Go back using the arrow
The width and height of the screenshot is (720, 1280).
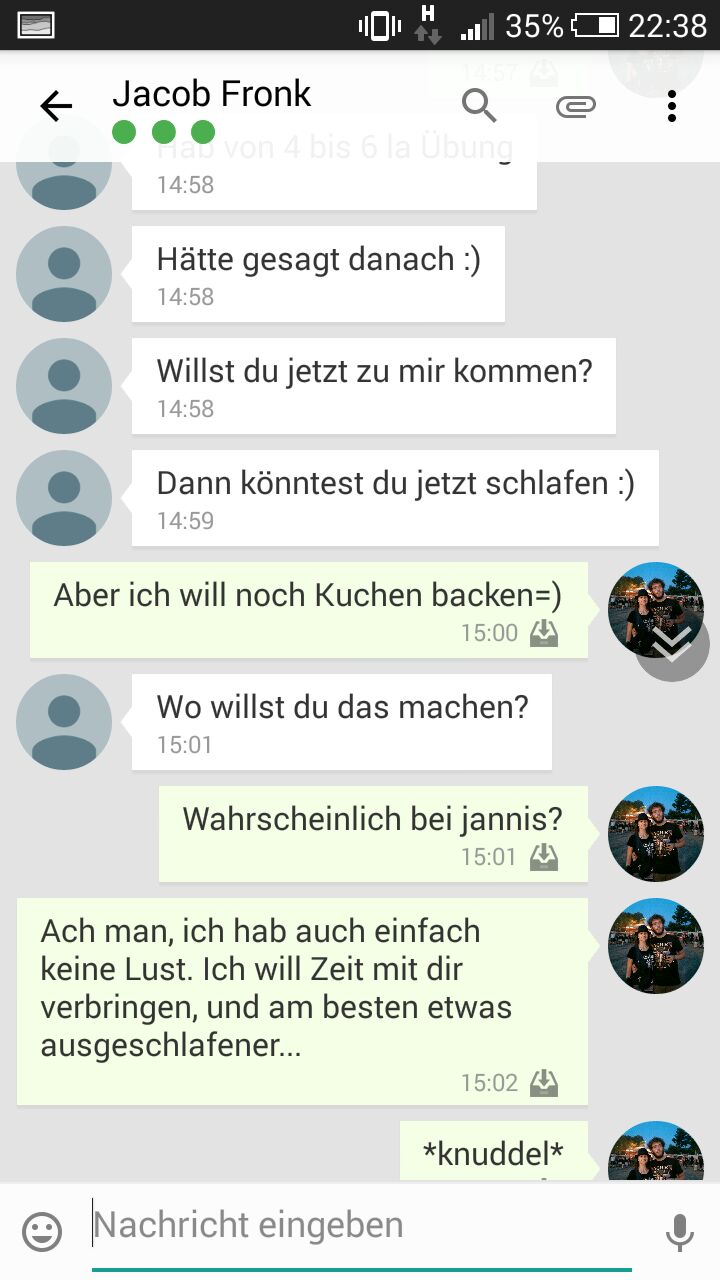click(x=56, y=105)
